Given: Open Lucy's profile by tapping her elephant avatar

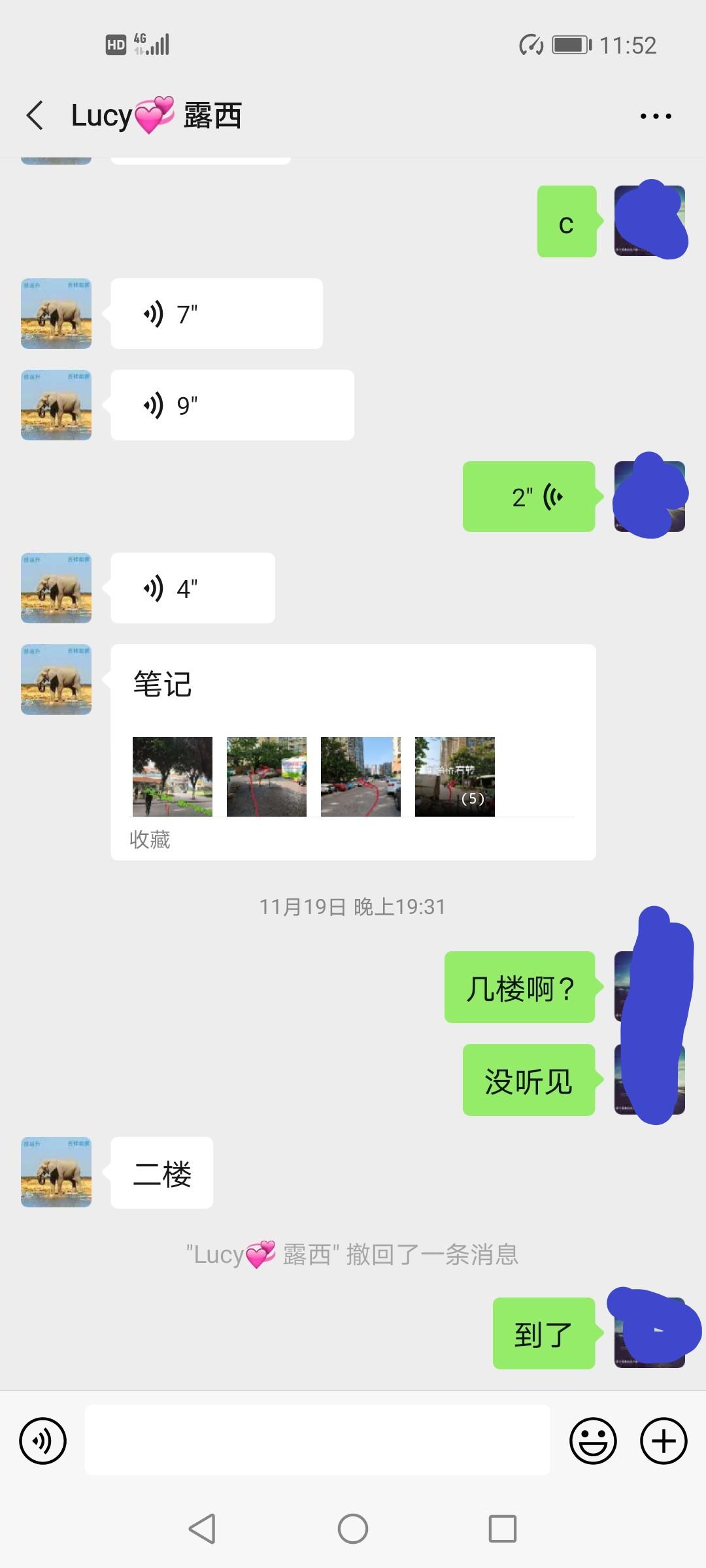Looking at the screenshot, I should click(56, 314).
